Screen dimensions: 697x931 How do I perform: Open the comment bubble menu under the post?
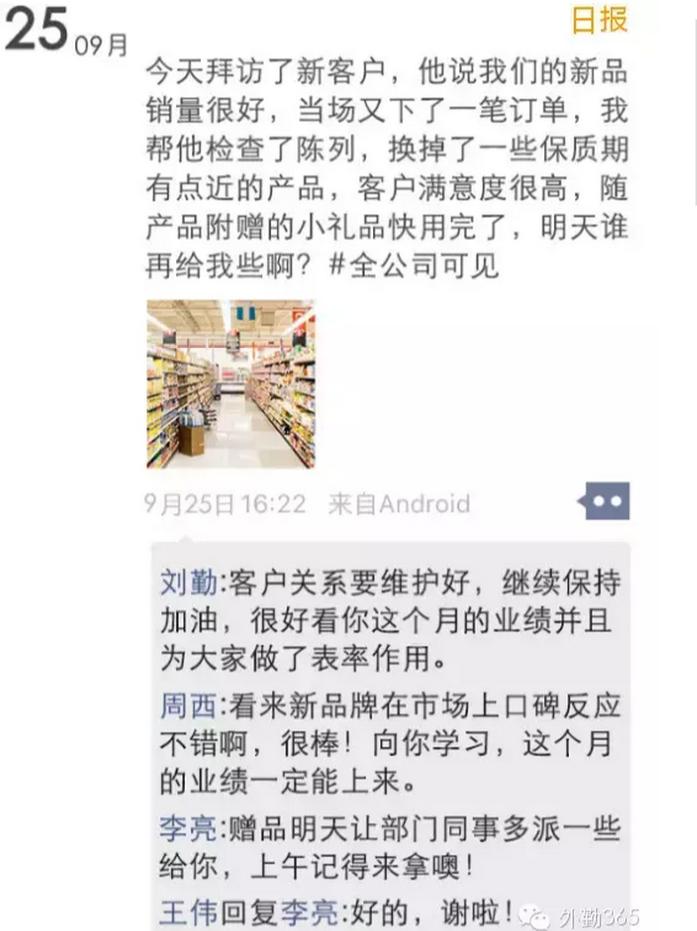coord(604,500)
